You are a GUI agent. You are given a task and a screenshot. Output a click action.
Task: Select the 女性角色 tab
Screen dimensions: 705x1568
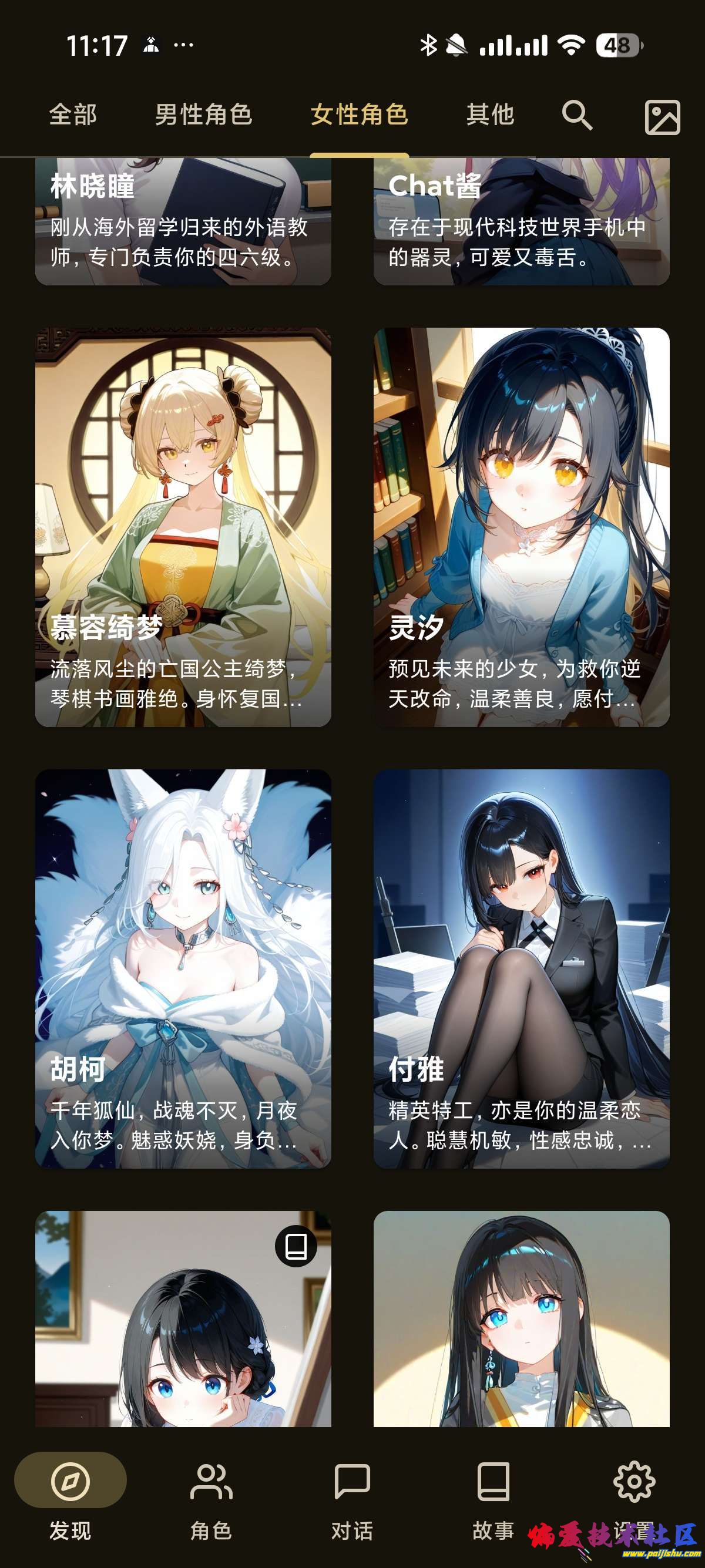click(x=359, y=115)
